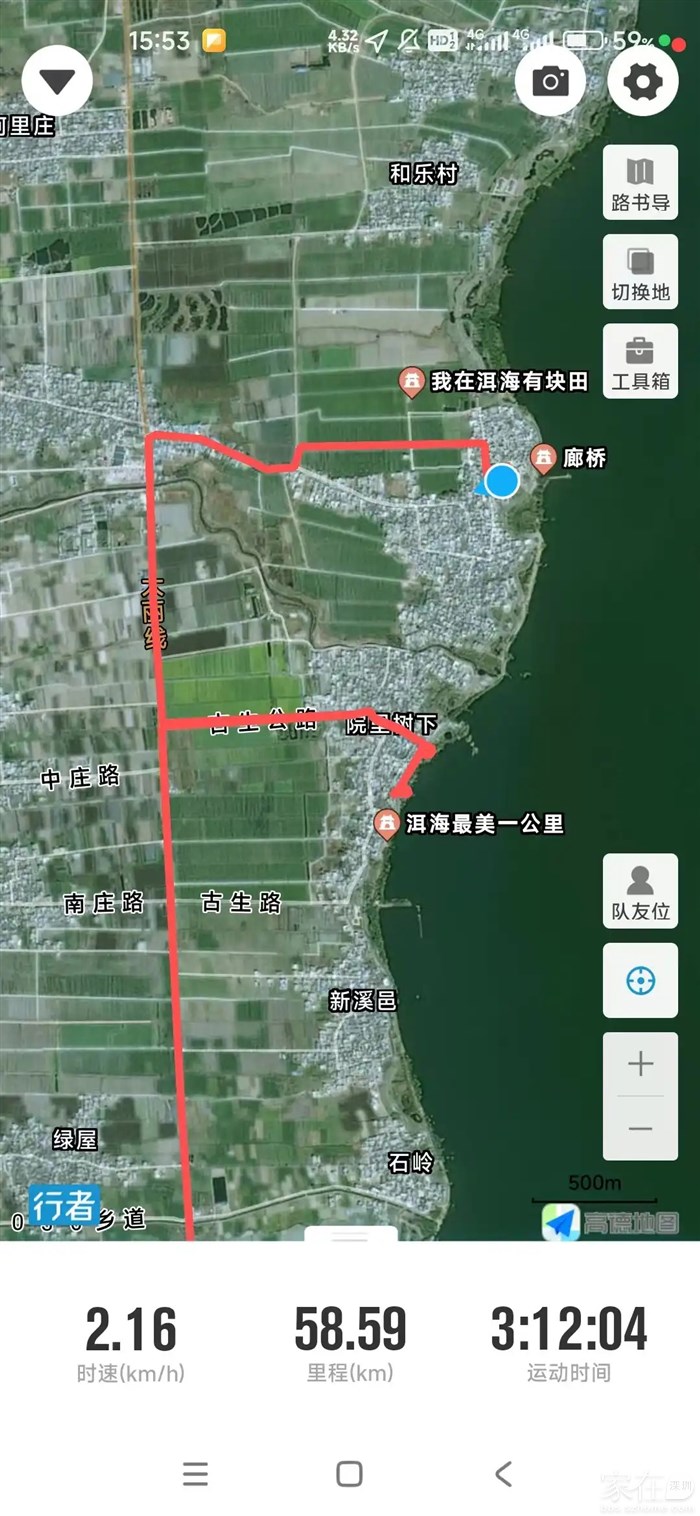Image resolution: width=700 pixels, height=1516 pixels.
Task: Open the settings gear
Action: click(x=643, y=81)
